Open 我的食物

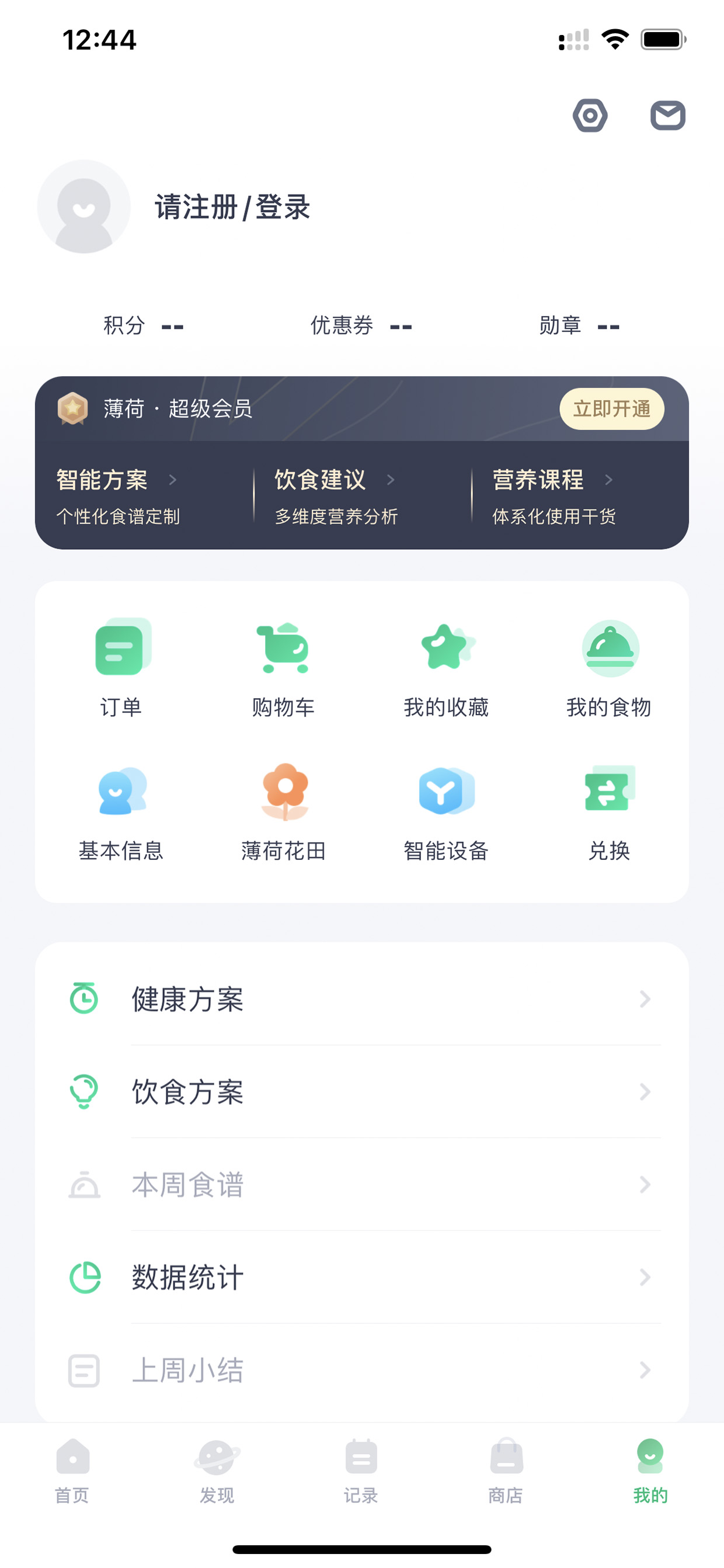click(x=609, y=668)
